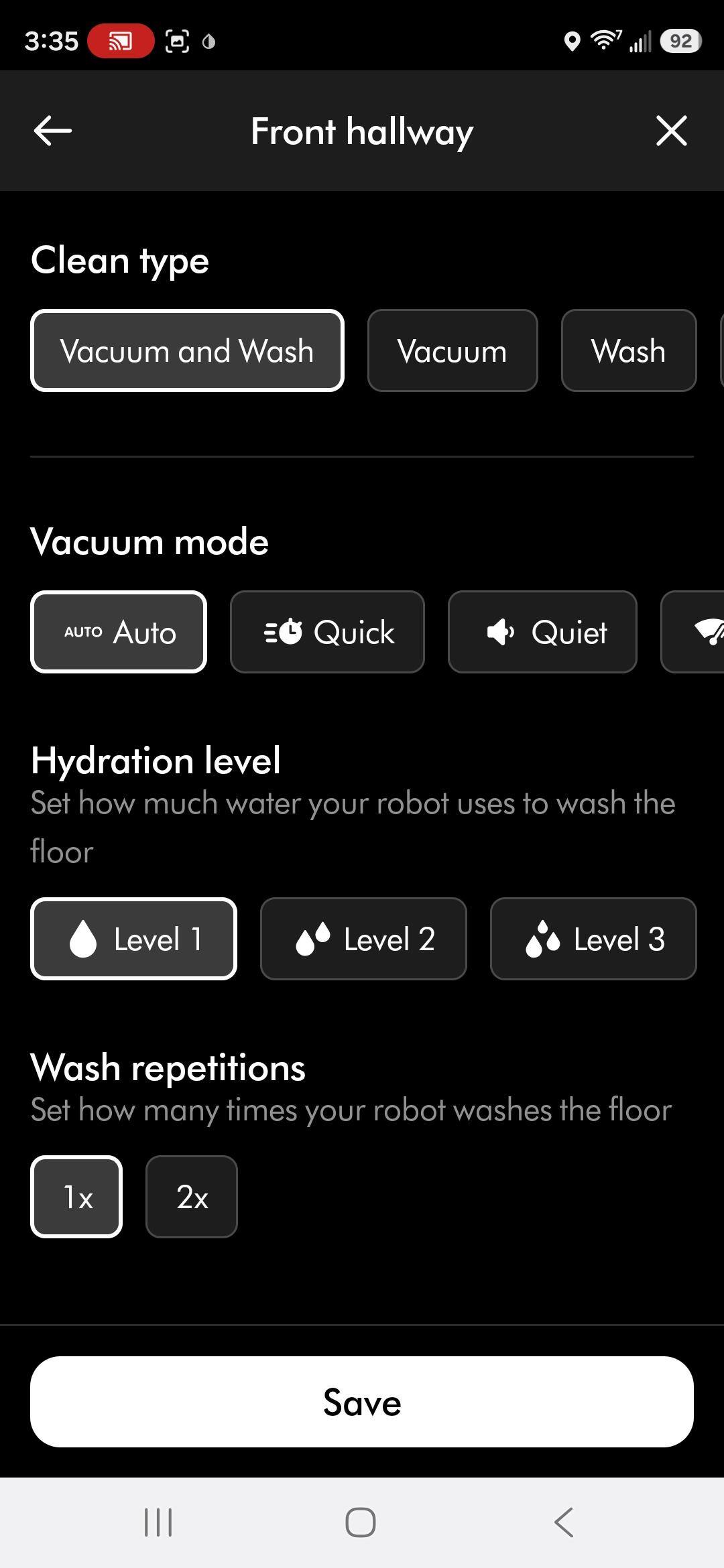Select 2x wash repetitions

(x=192, y=1197)
